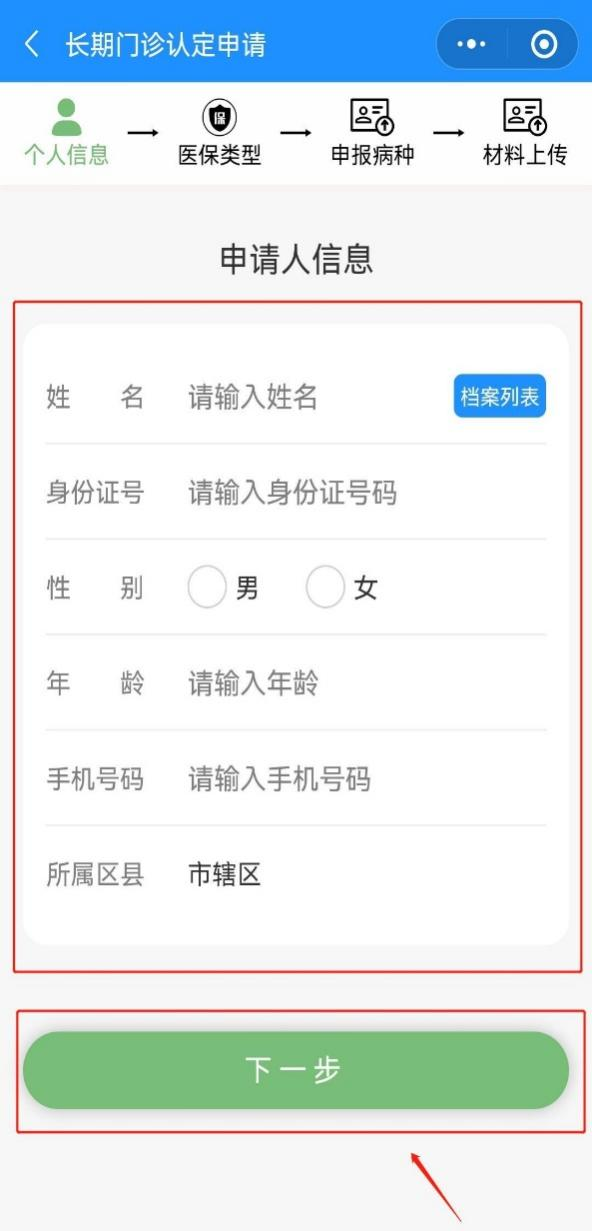Select 女 as gender
Viewport: 592px width, 1231px height.
(342, 588)
